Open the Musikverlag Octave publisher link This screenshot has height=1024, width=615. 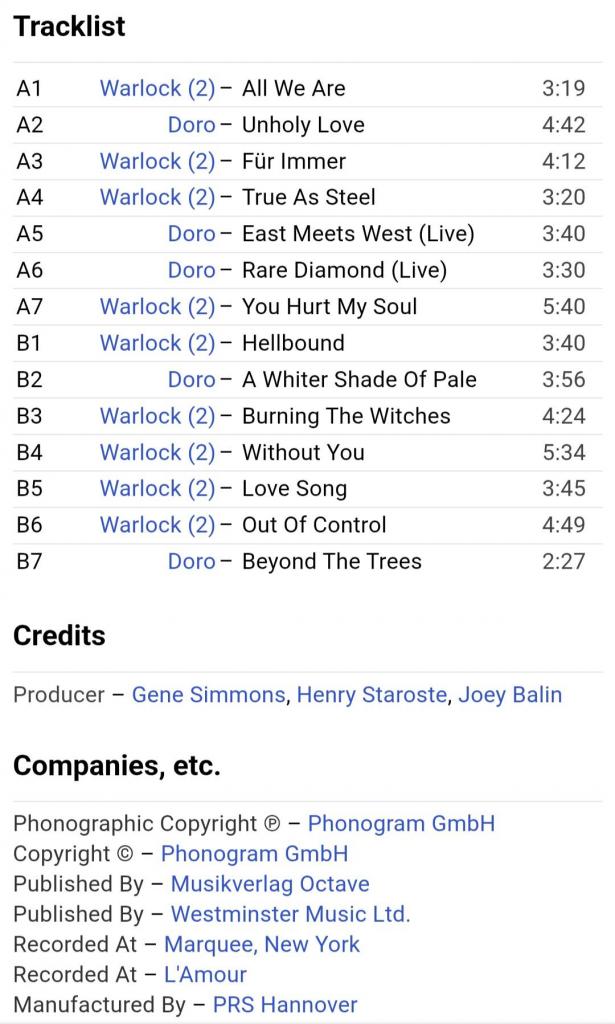270,884
